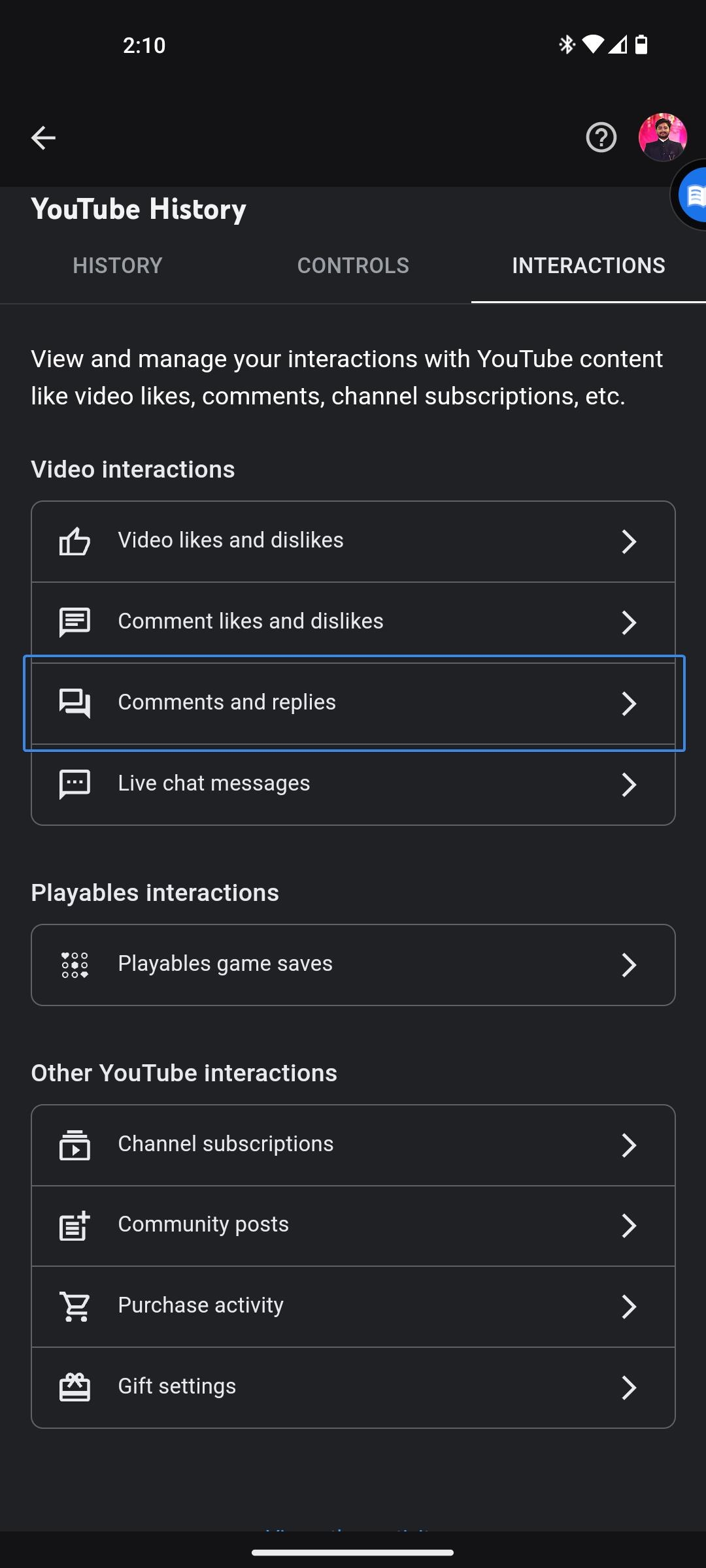Expand the Gift settings chevron
706x1568 pixels.
click(629, 1386)
